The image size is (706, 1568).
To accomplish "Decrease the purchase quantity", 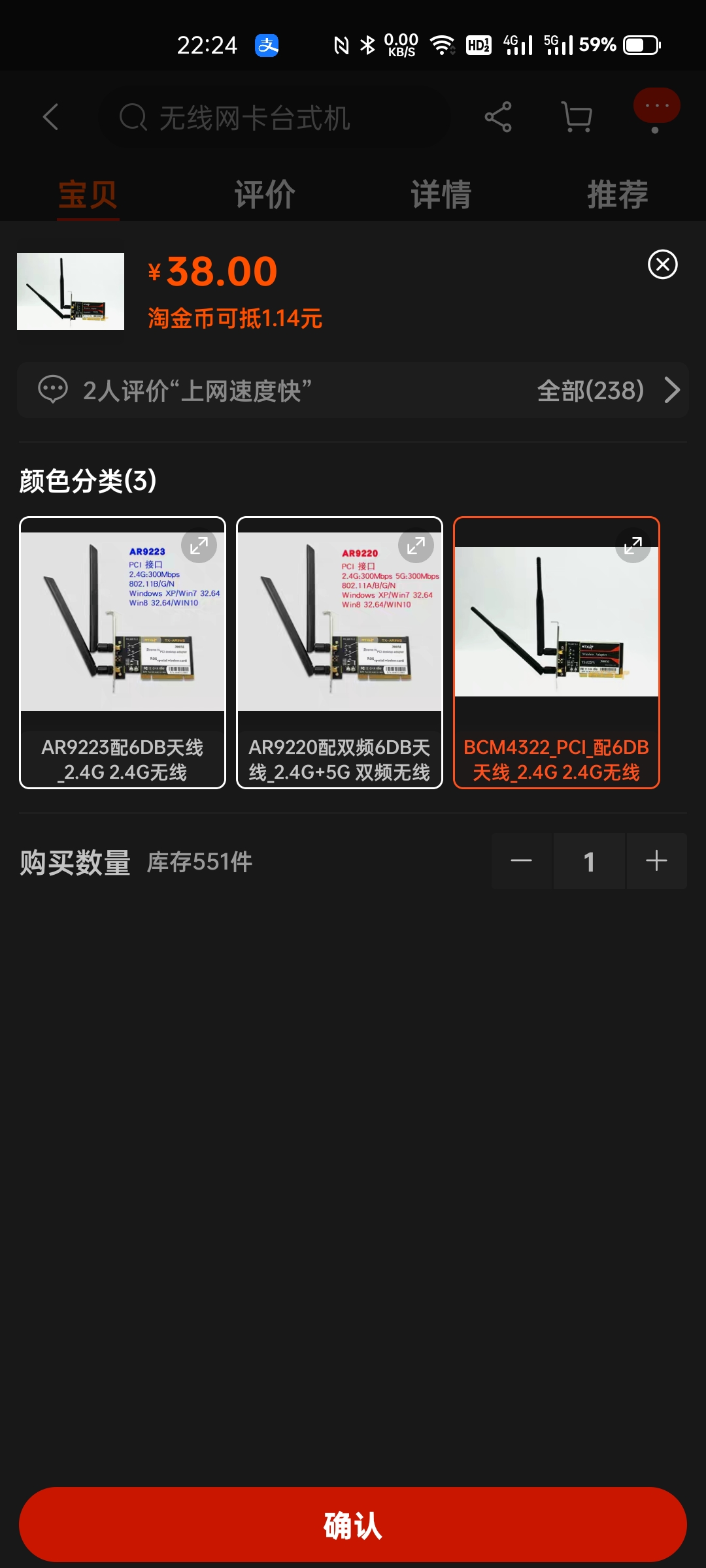I will tap(521, 861).
